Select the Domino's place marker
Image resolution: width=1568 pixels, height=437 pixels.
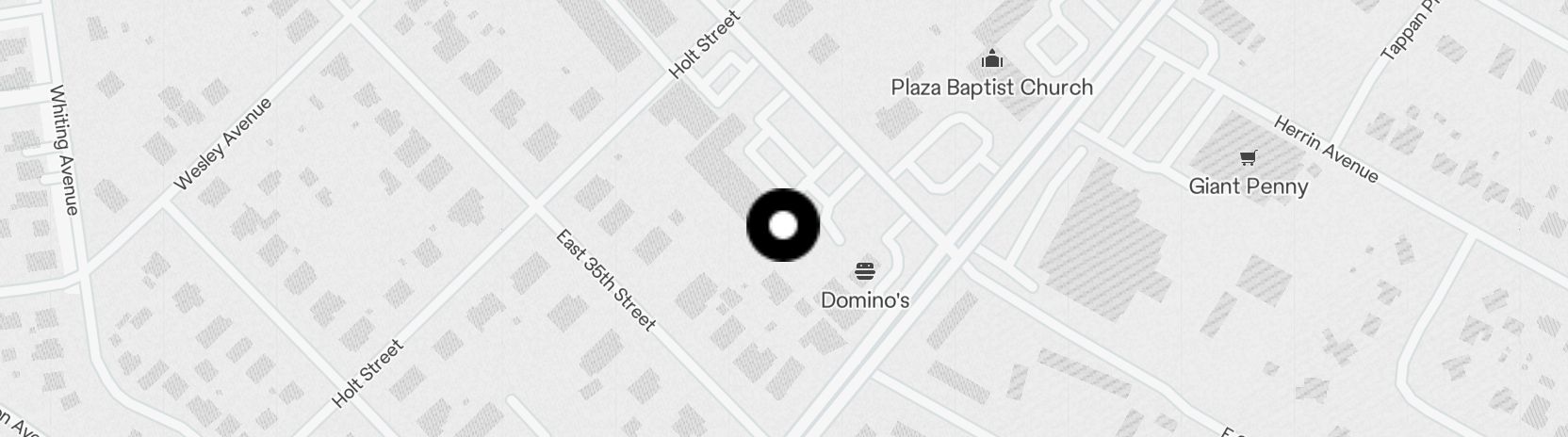coord(864,273)
